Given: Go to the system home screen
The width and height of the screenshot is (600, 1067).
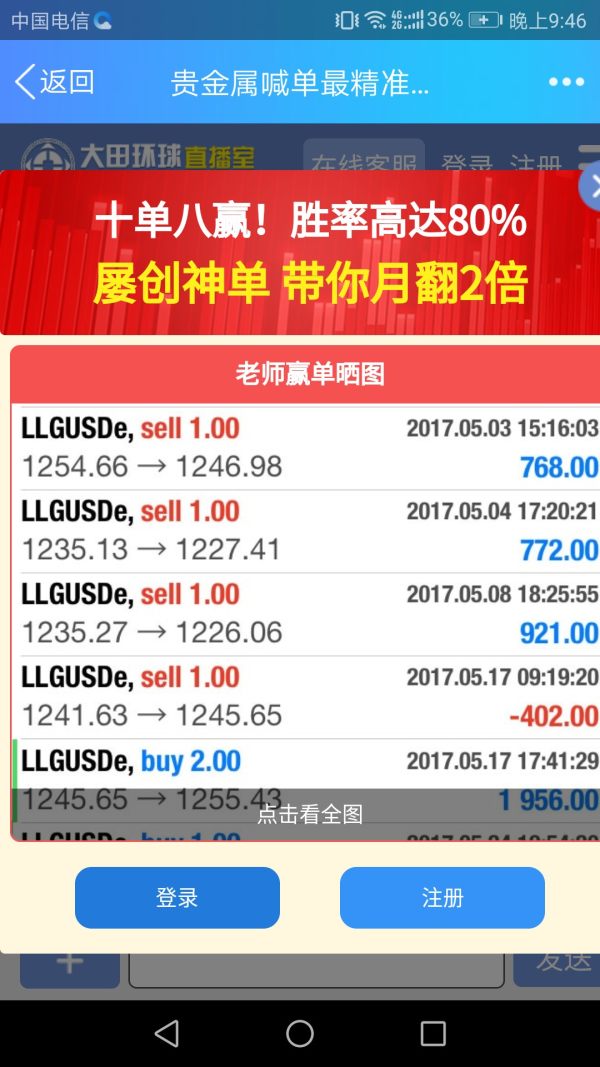Looking at the screenshot, I should (300, 1033).
